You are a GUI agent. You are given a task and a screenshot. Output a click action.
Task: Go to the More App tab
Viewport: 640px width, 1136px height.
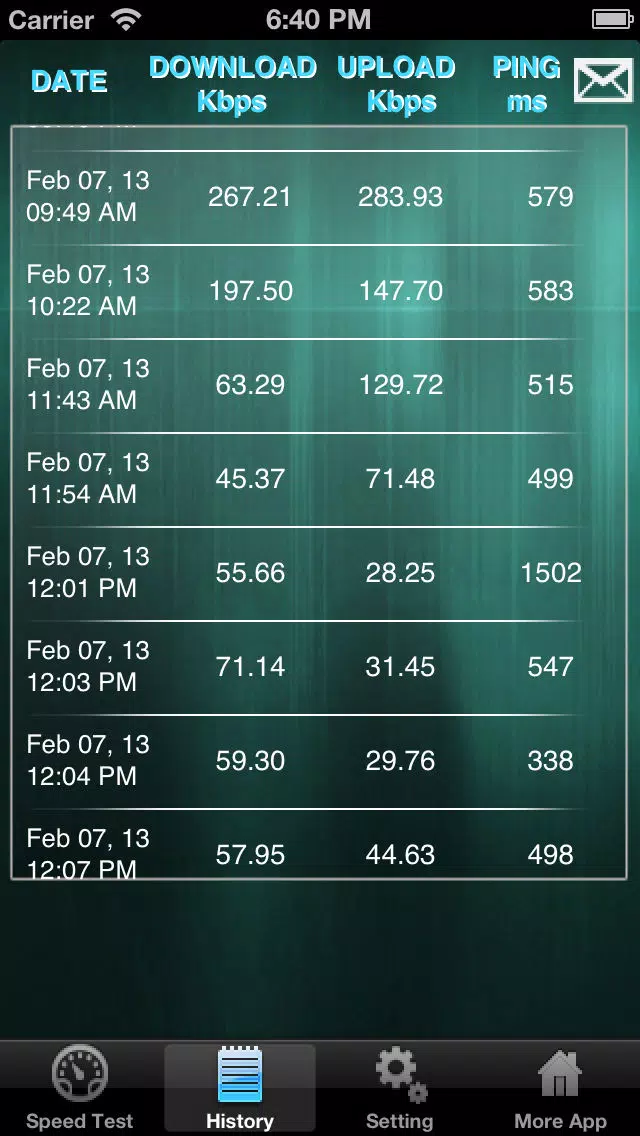[x=560, y=1088]
